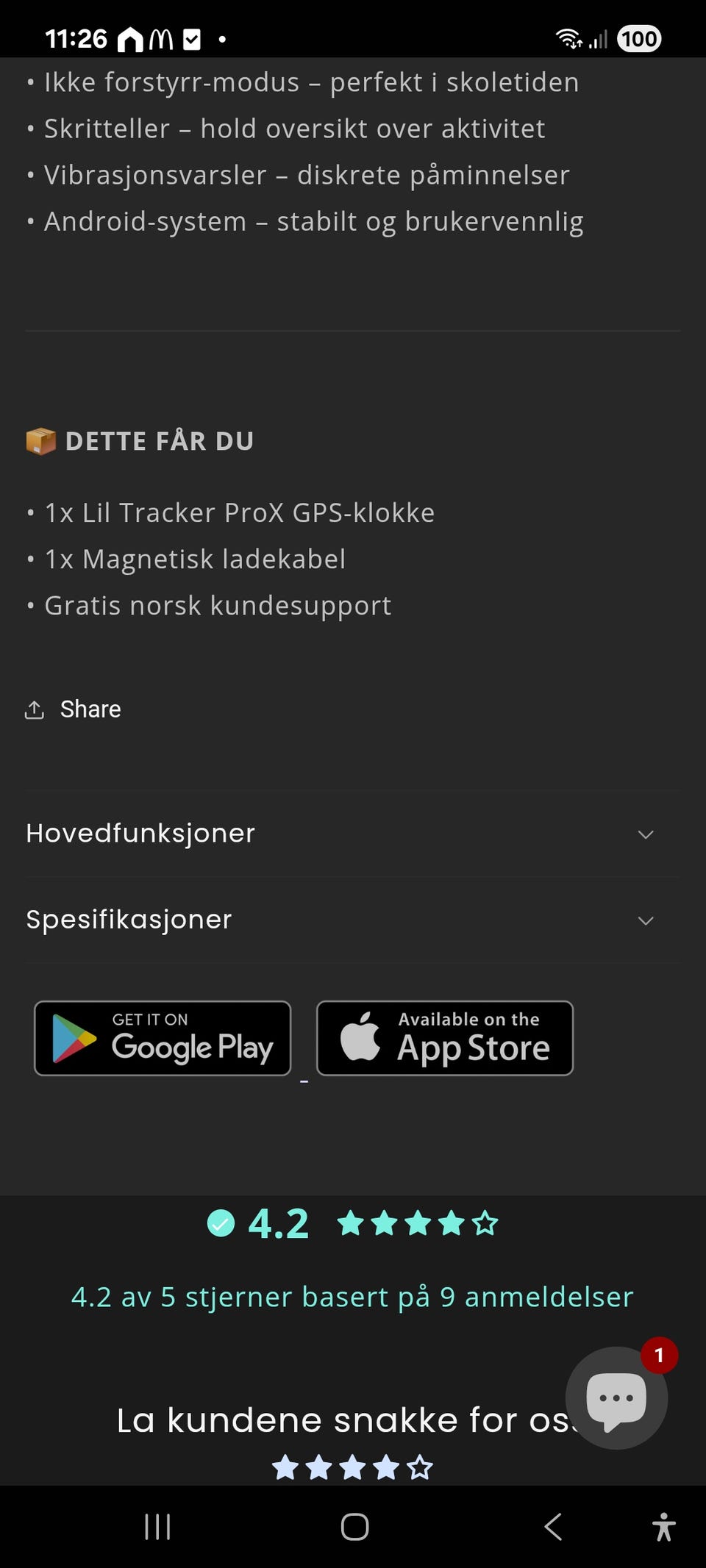Tap the accessibility icon in navigation bar
The height and width of the screenshot is (1568, 706).
(663, 1527)
